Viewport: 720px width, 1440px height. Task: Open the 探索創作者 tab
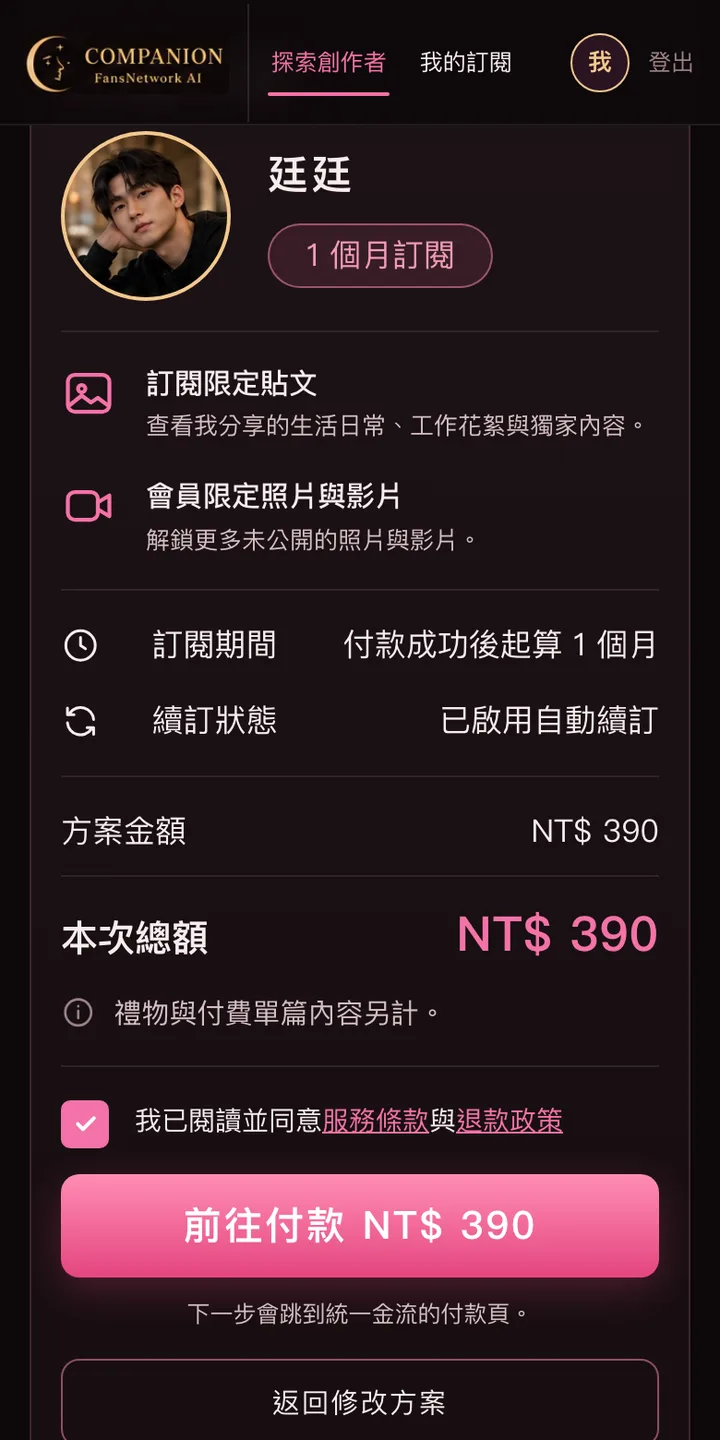[328, 62]
